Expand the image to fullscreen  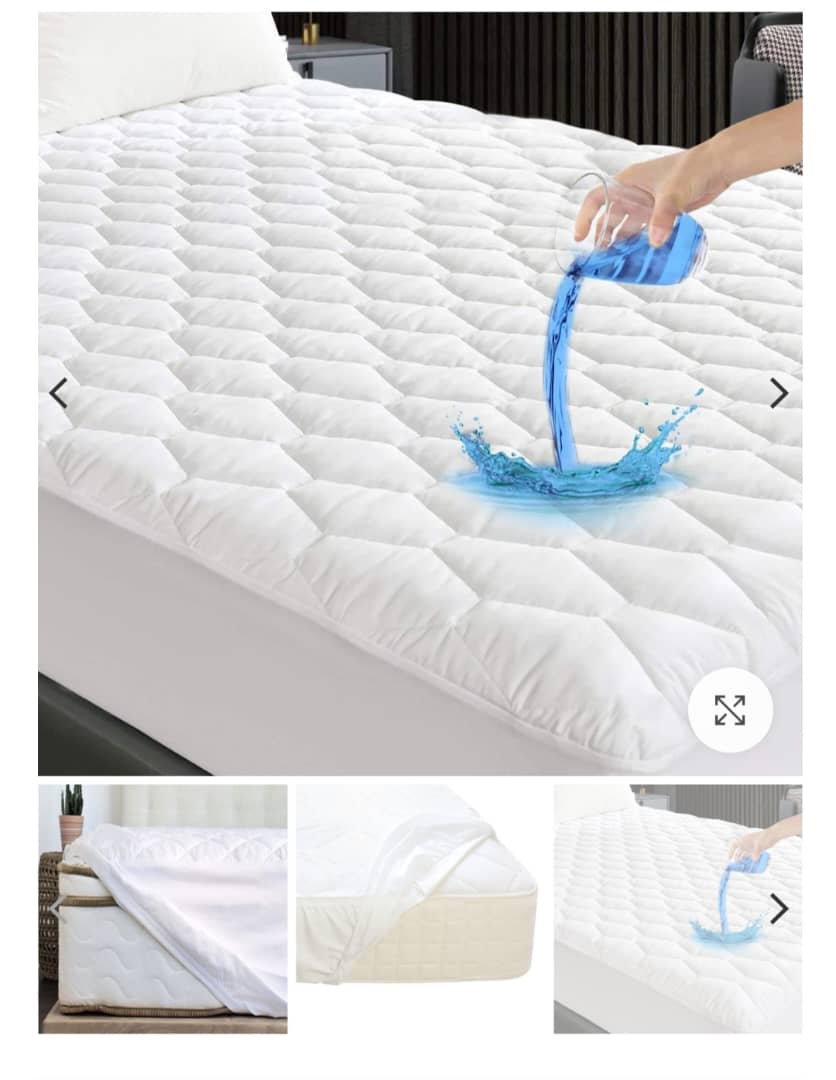pyautogui.click(x=730, y=710)
